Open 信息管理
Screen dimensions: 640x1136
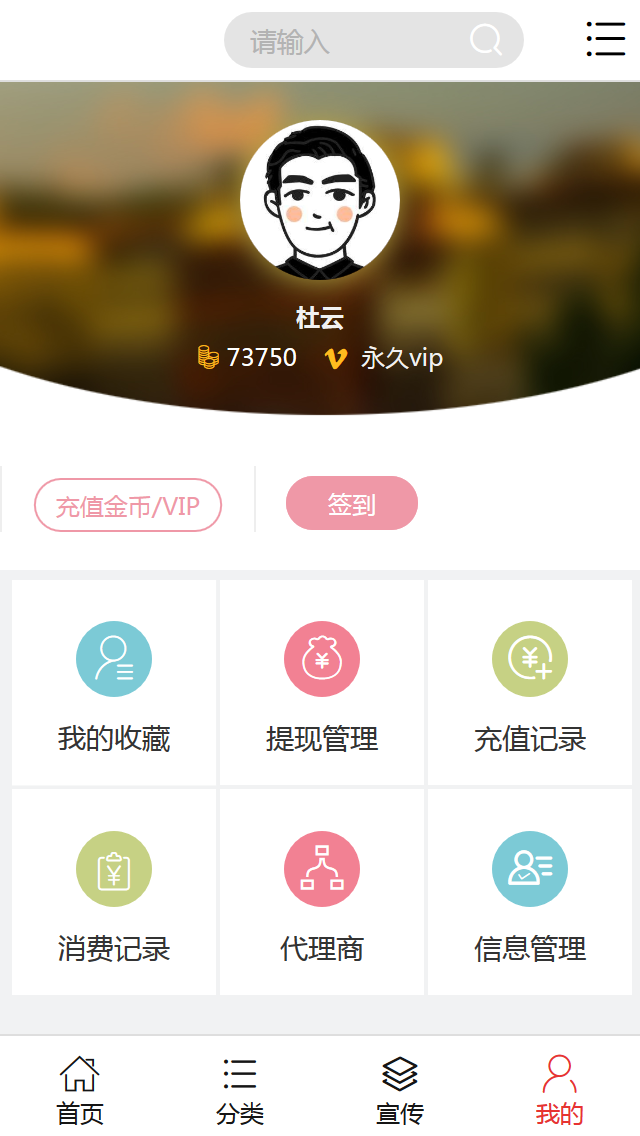[x=530, y=893]
